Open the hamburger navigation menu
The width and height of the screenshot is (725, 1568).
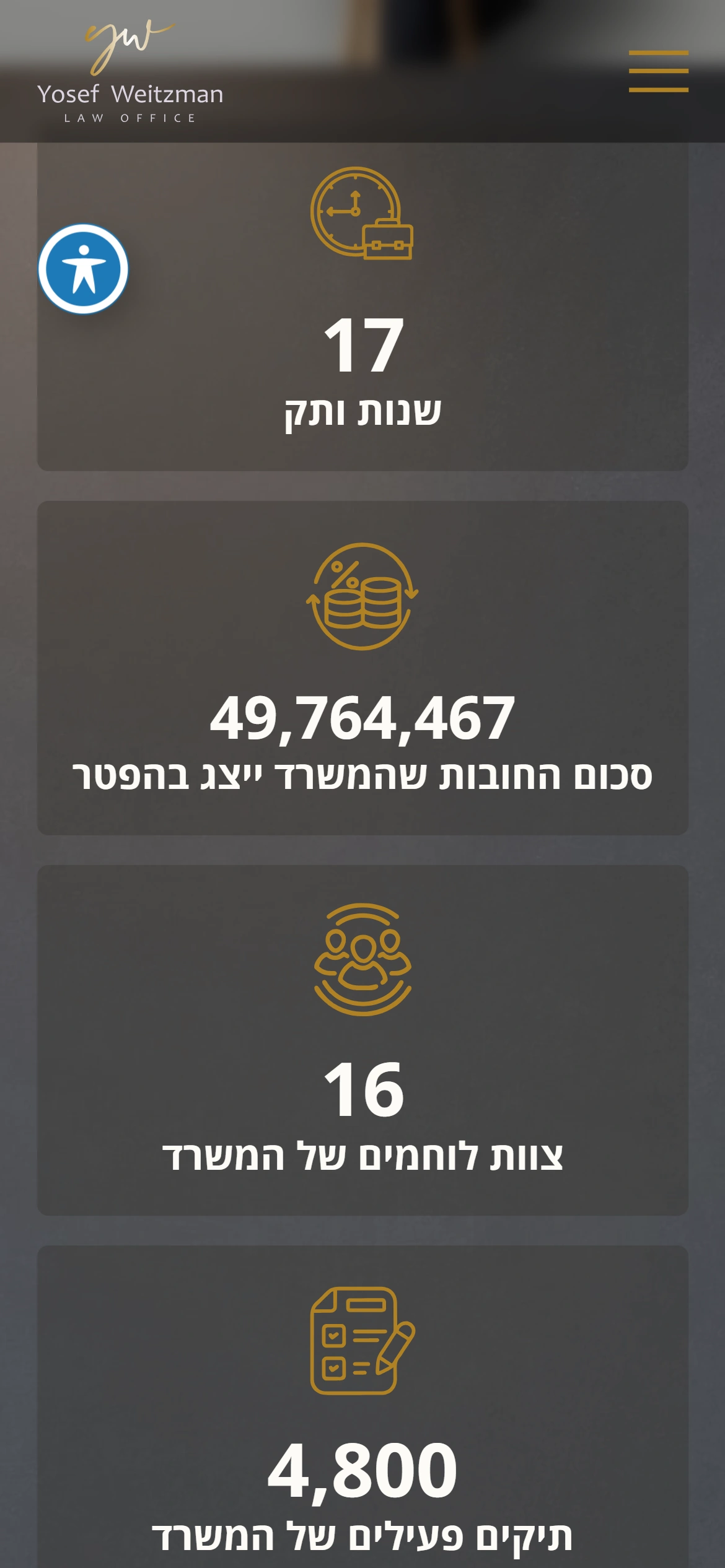[x=658, y=71]
